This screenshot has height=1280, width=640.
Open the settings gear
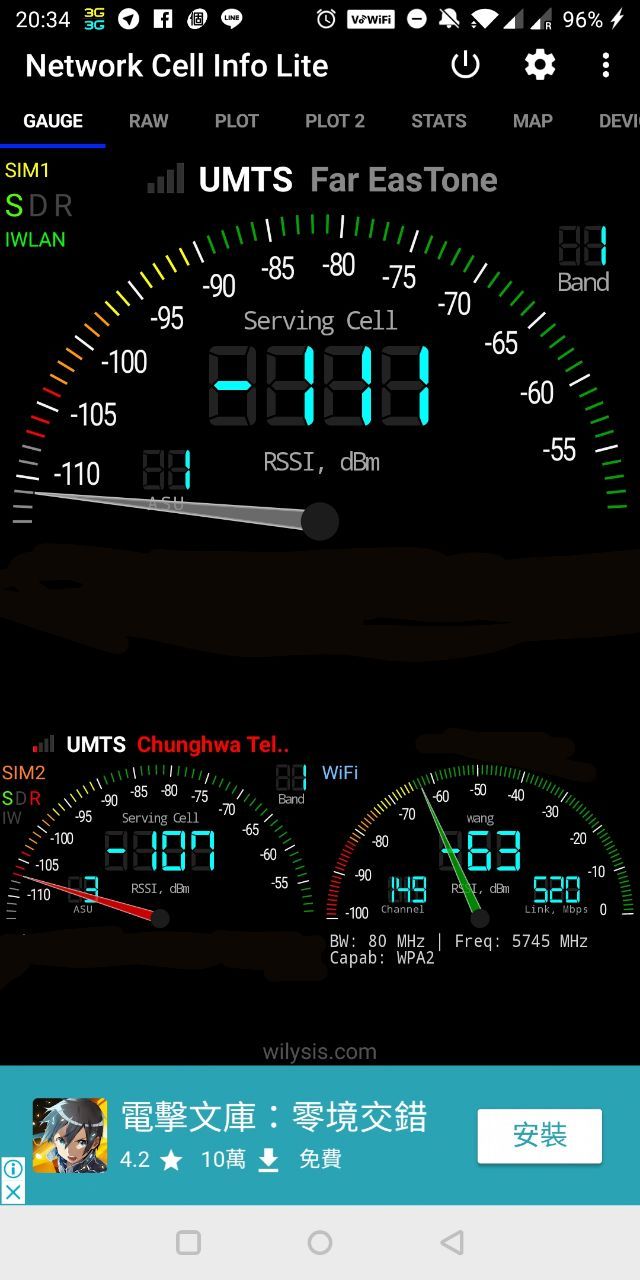[x=540, y=66]
